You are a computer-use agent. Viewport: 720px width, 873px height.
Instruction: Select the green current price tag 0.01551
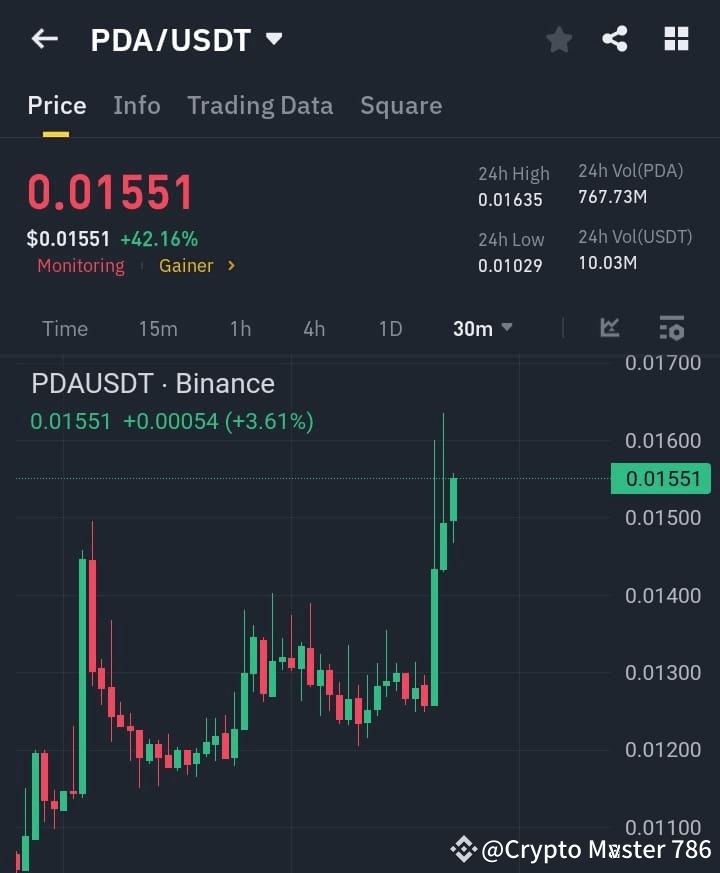pyautogui.click(x=660, y=479)
